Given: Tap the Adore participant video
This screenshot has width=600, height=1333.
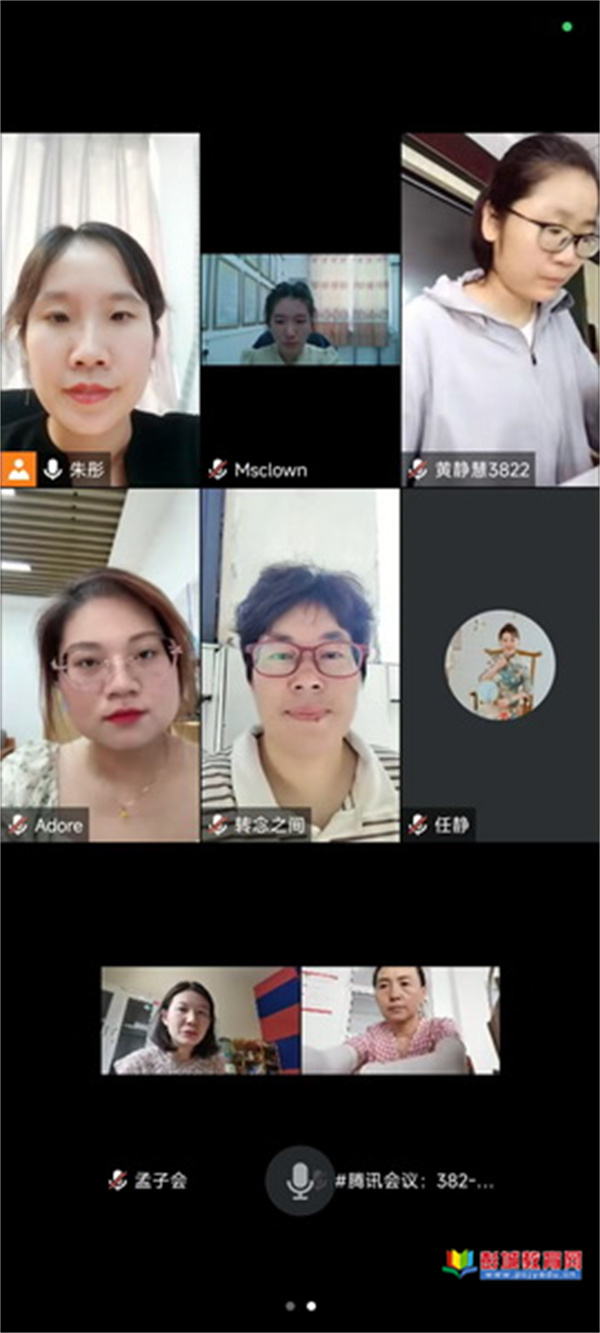Looking at the screenshot, I should (99, 665).
